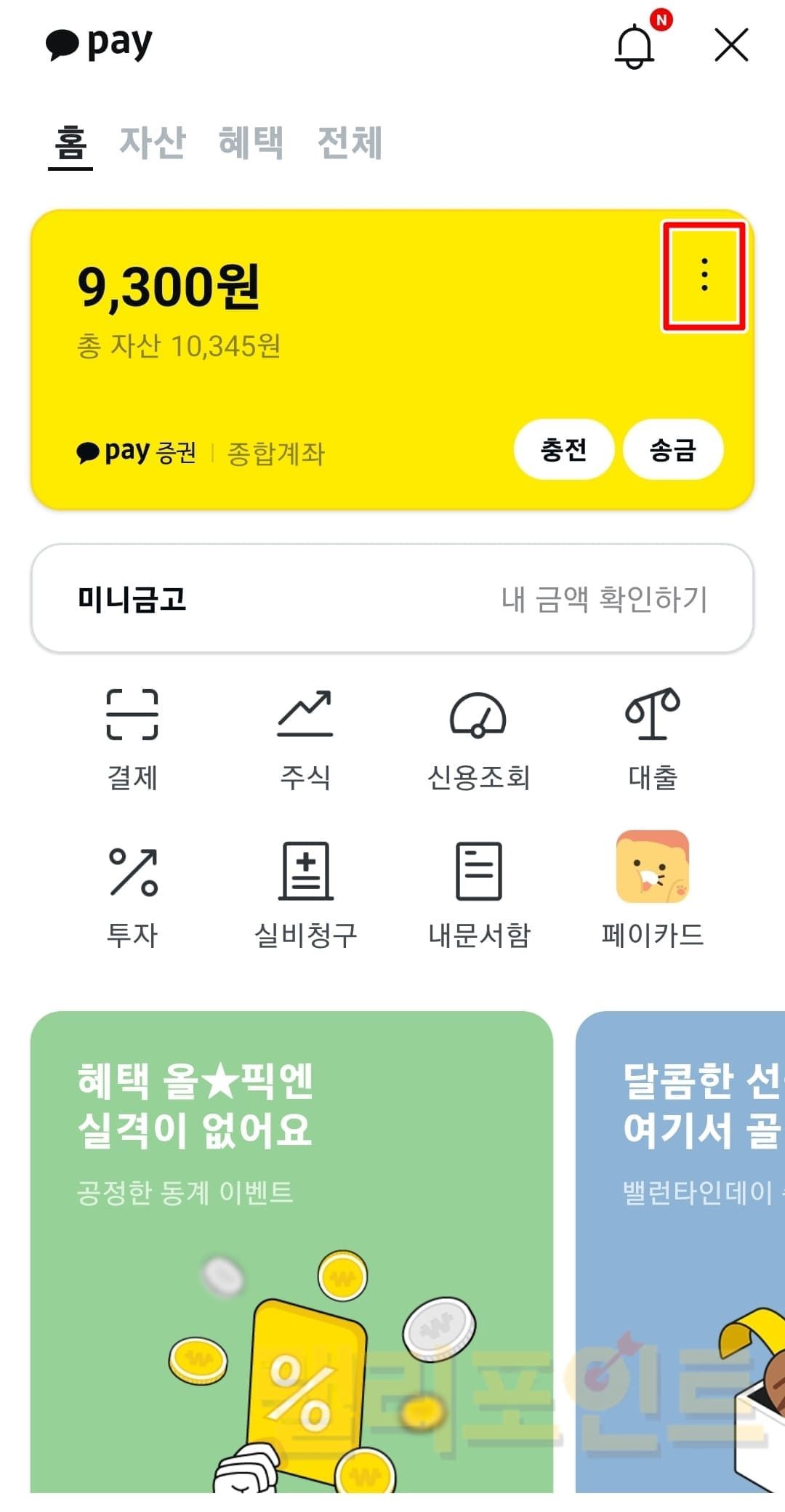The height and width of the screenshot is (1512, 785).
Task: Switch to the 자산 tab
Action: click(153, 142)
